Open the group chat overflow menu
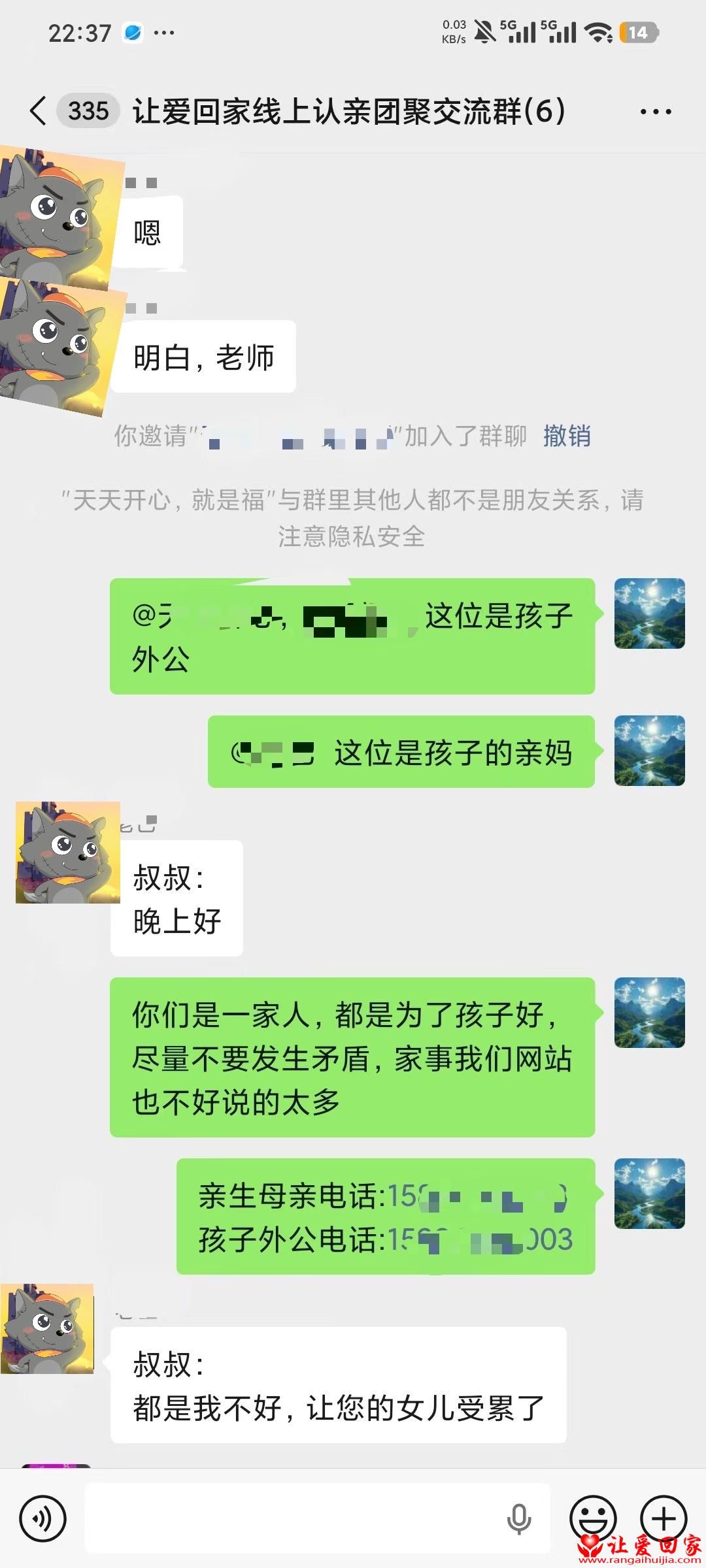The width and height of the screenshot is (706, 1568). coord(656,112)
